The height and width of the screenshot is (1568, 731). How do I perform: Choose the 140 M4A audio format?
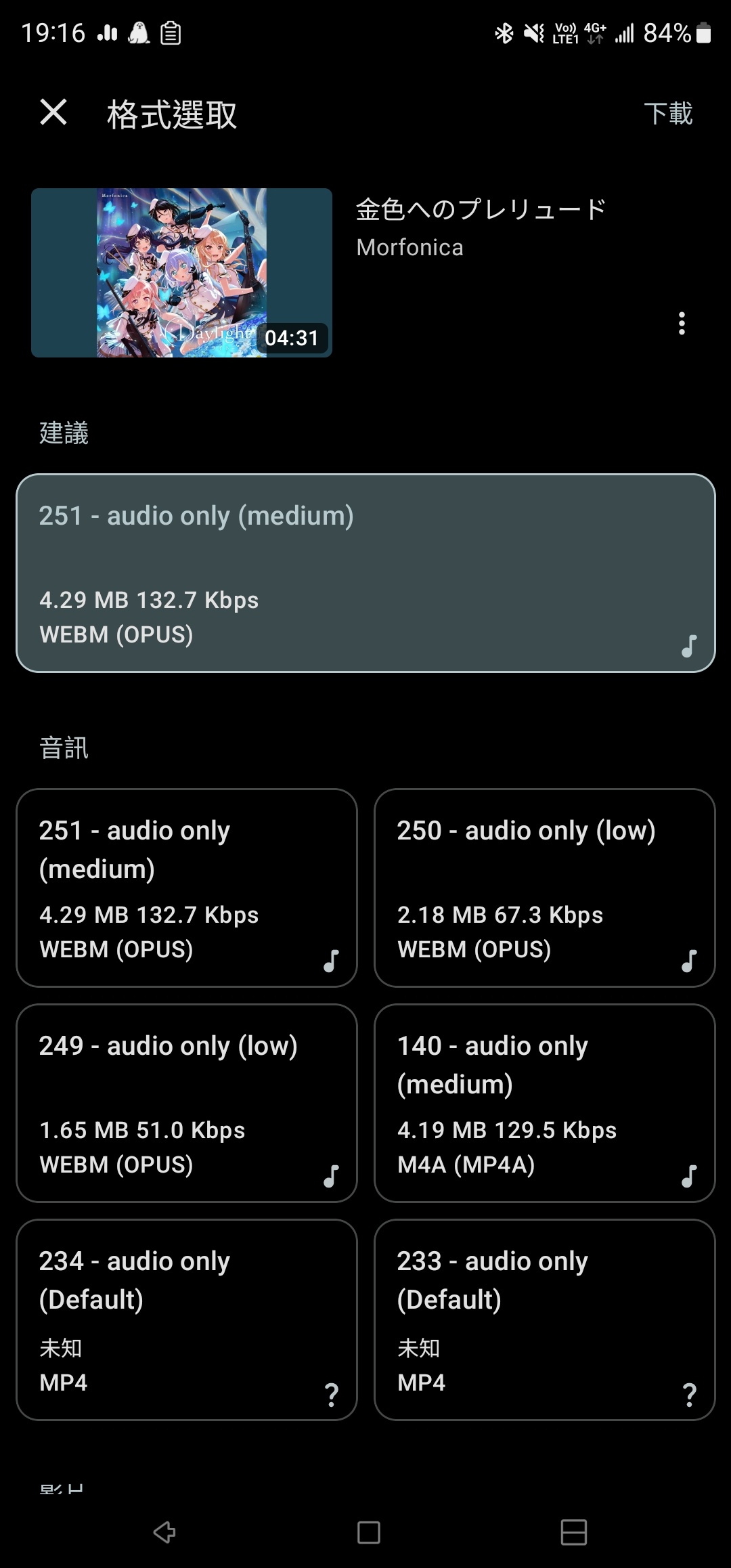click(x=545, y=1103)
